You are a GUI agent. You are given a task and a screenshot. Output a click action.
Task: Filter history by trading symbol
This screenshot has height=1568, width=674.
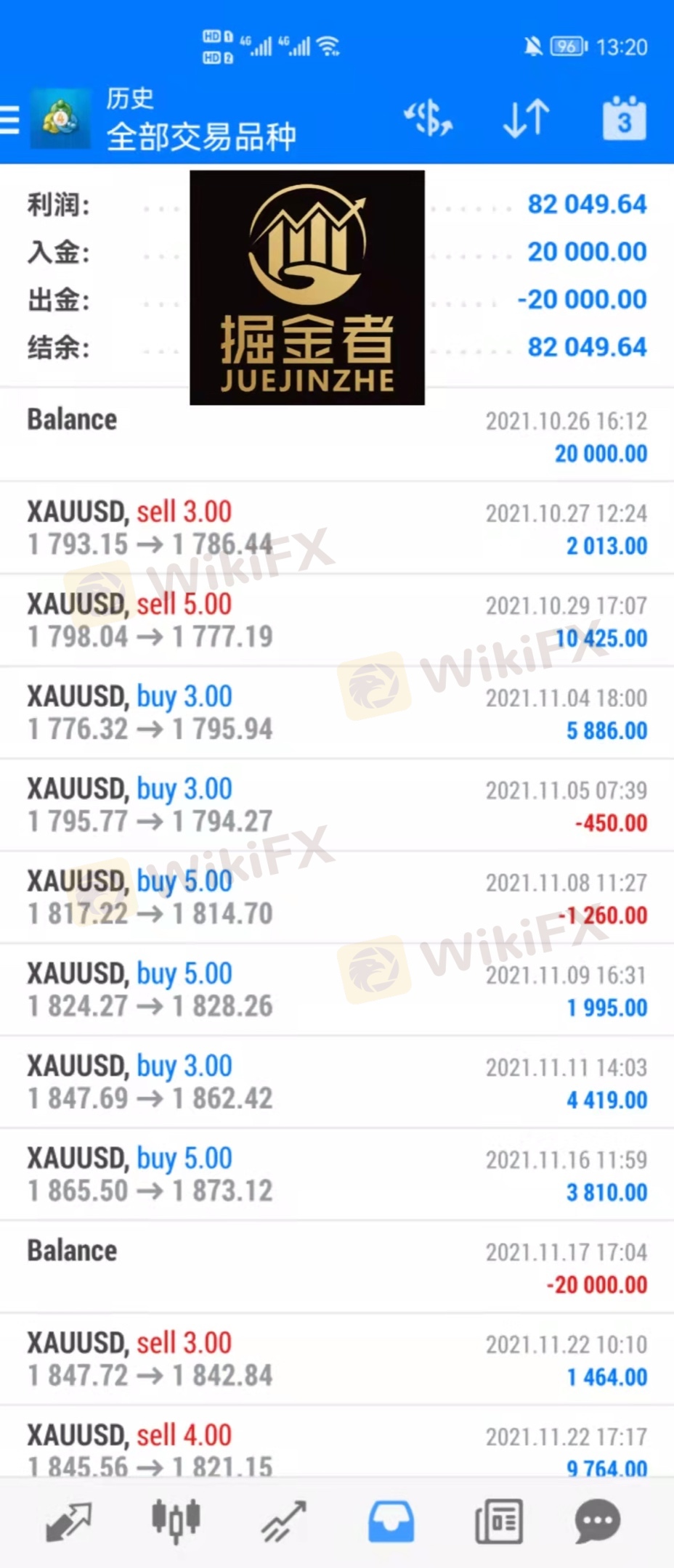429,118
